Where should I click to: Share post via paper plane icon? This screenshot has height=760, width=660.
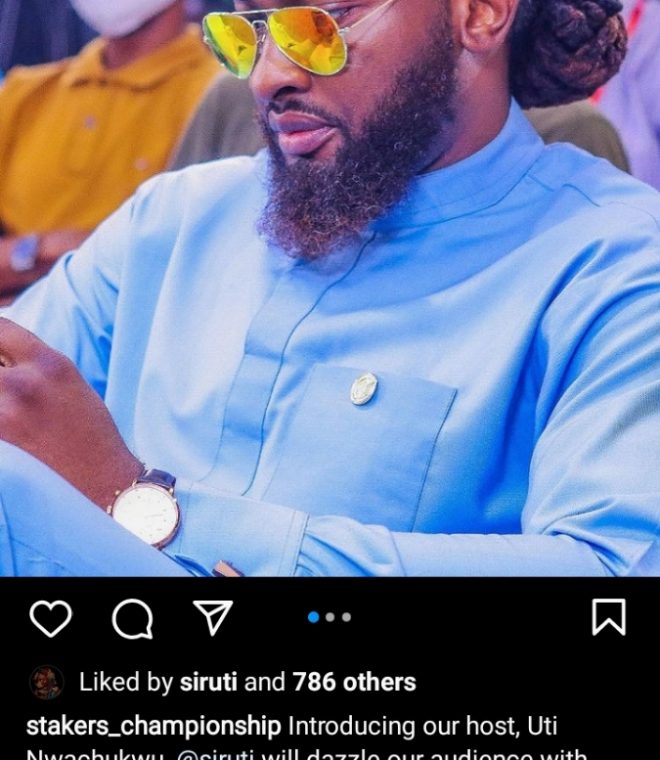[213, 618]
